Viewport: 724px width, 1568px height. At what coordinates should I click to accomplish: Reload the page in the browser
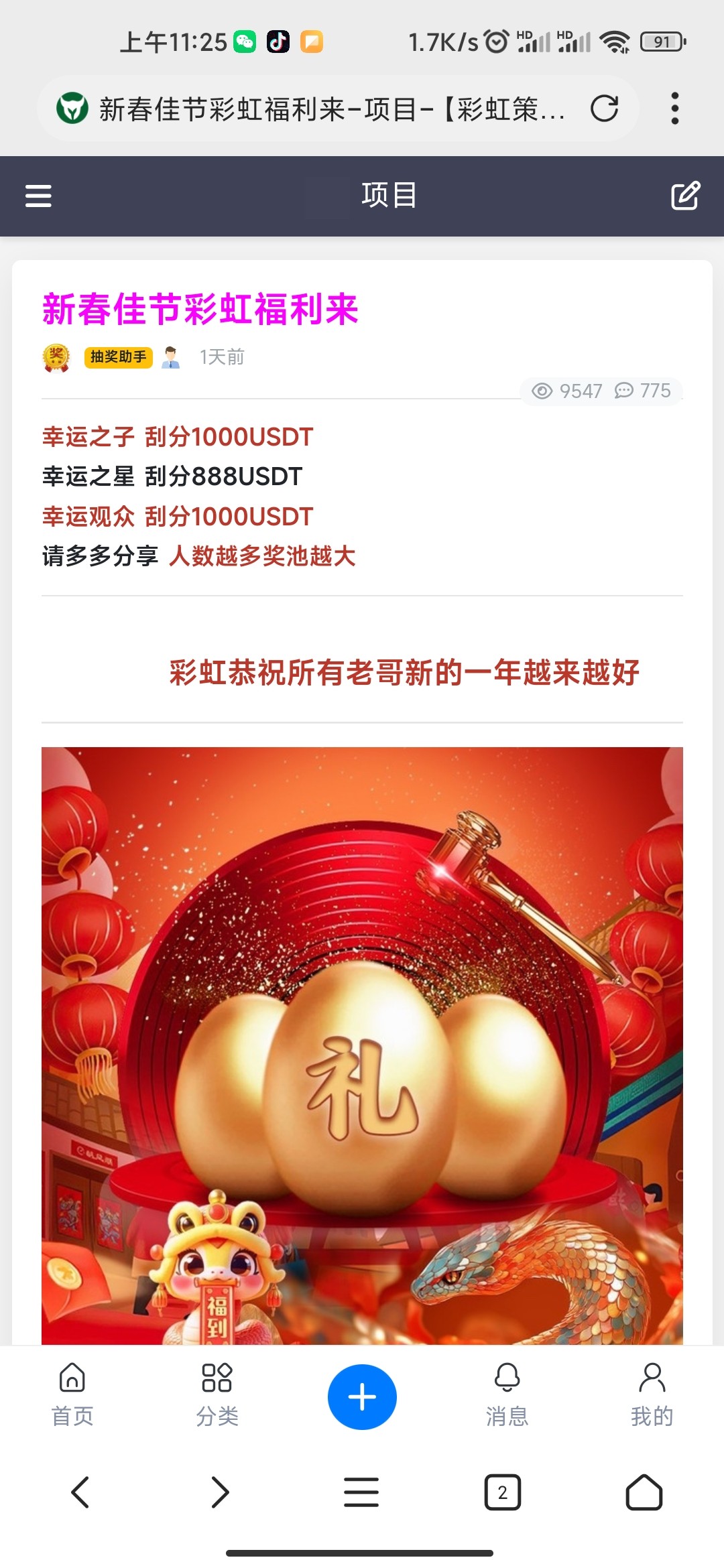pyautogui.click(x=604, y=109)
